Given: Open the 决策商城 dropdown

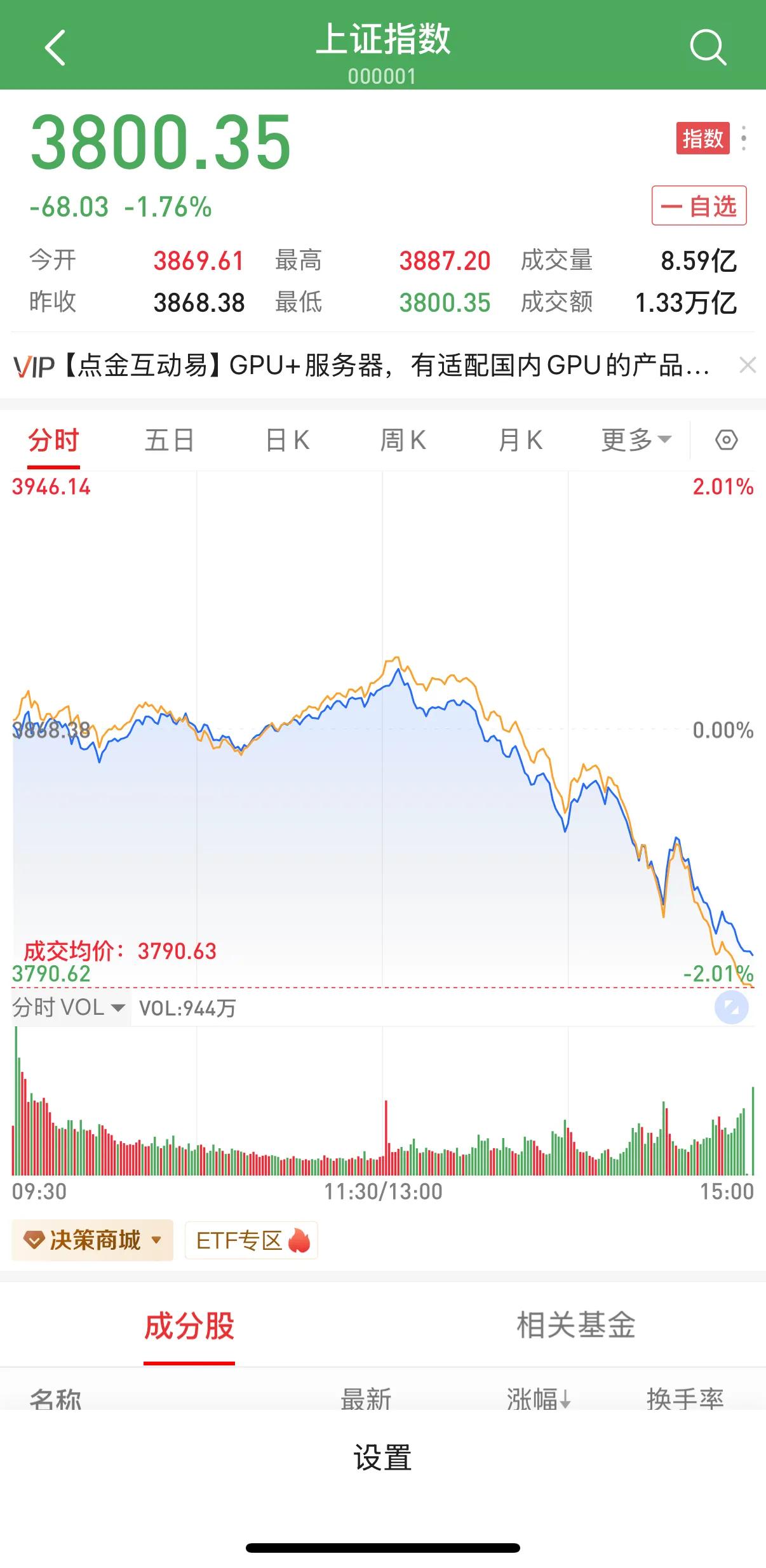Looking at the screenshot, I should [x=93, y=1240].
